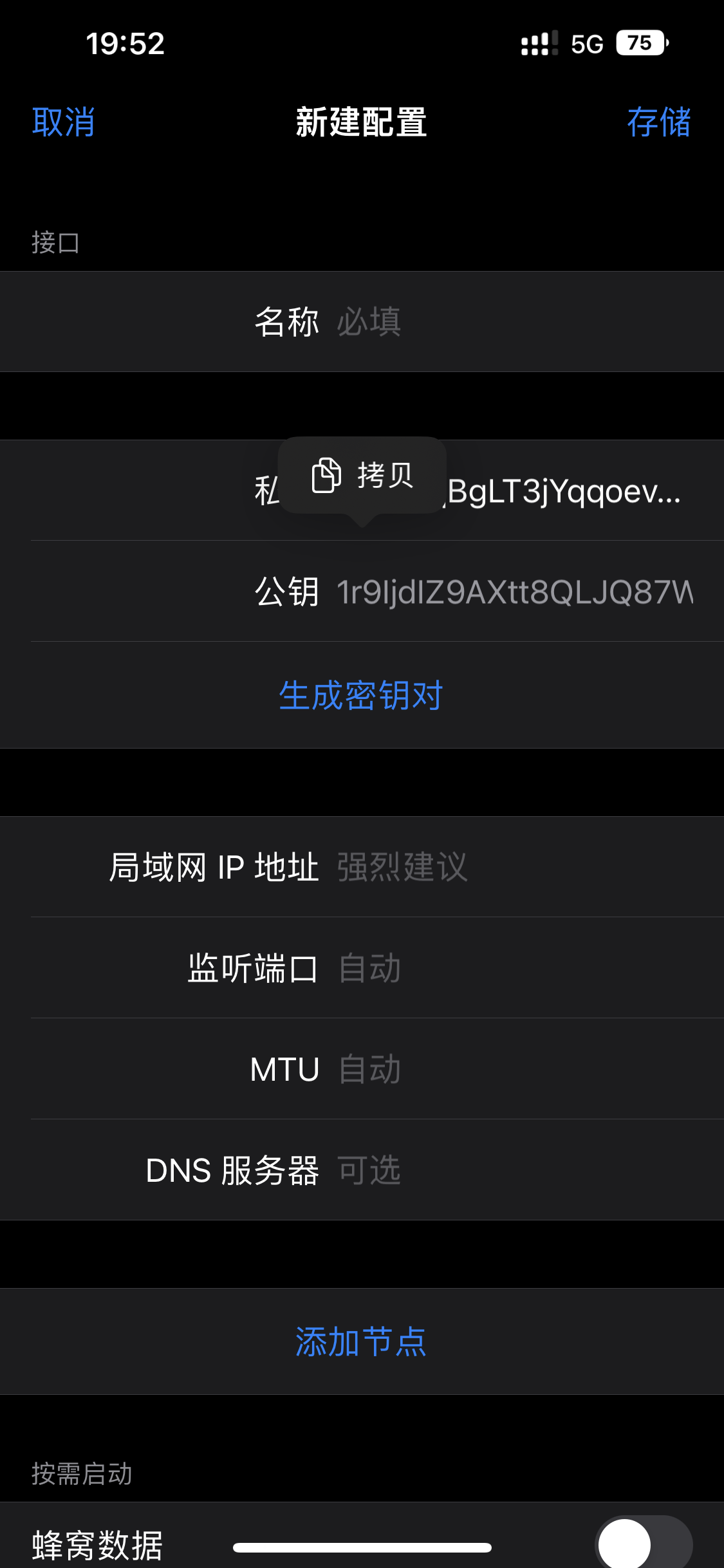Tap 添加节点 to add a peer
724x1568 pixels.
[361, 1342]
